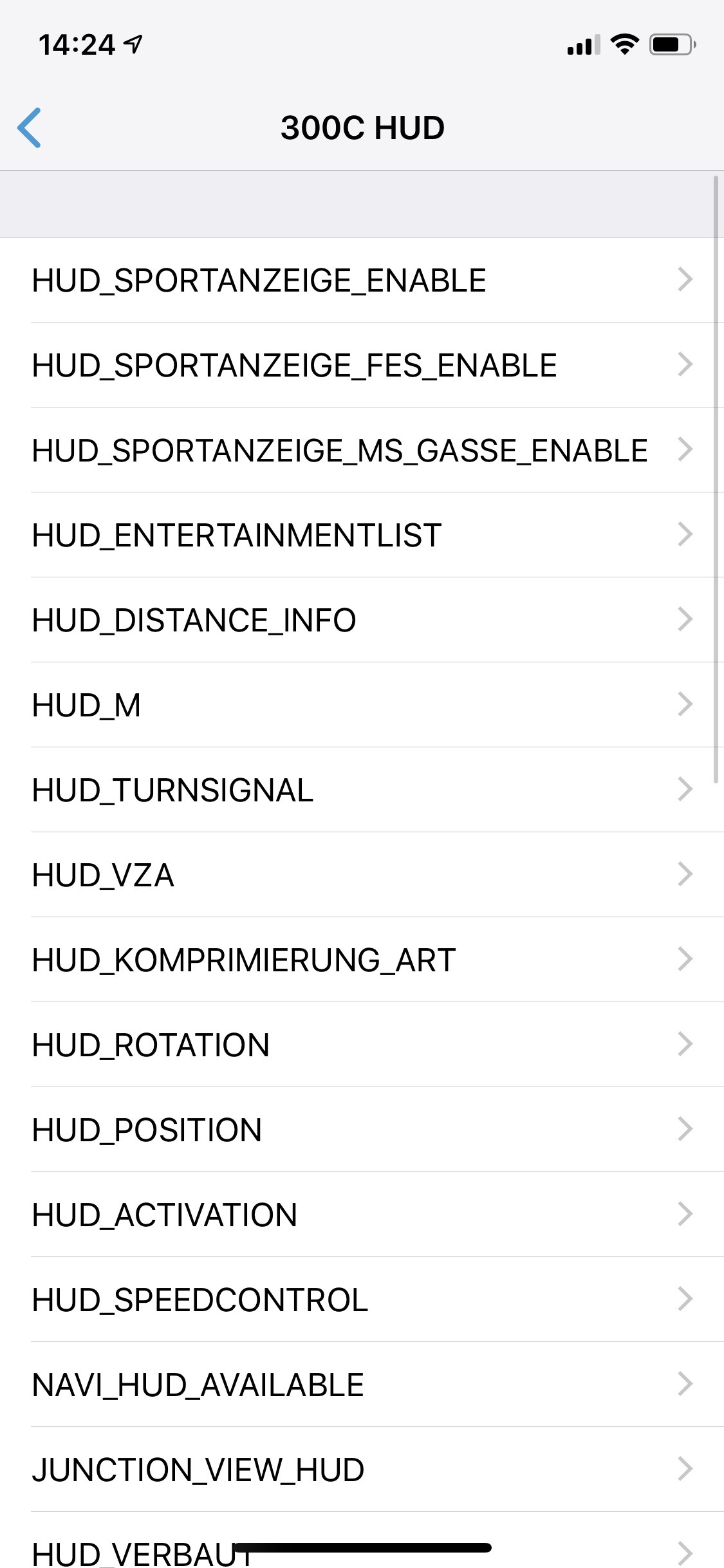Tap the HUD_ENTERTAINMENTLIST row

pyautogui.click(x=362, y=536)
